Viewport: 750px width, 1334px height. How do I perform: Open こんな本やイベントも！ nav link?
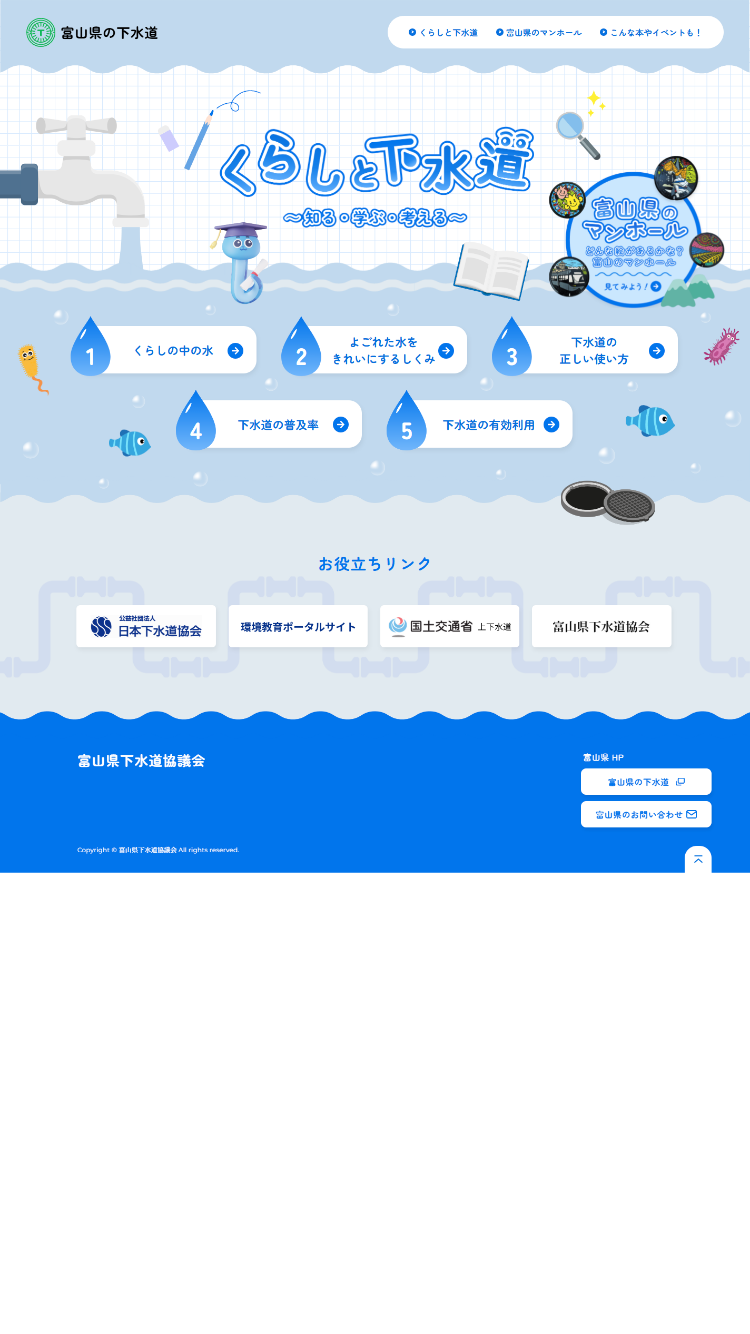tap(651, 33)
